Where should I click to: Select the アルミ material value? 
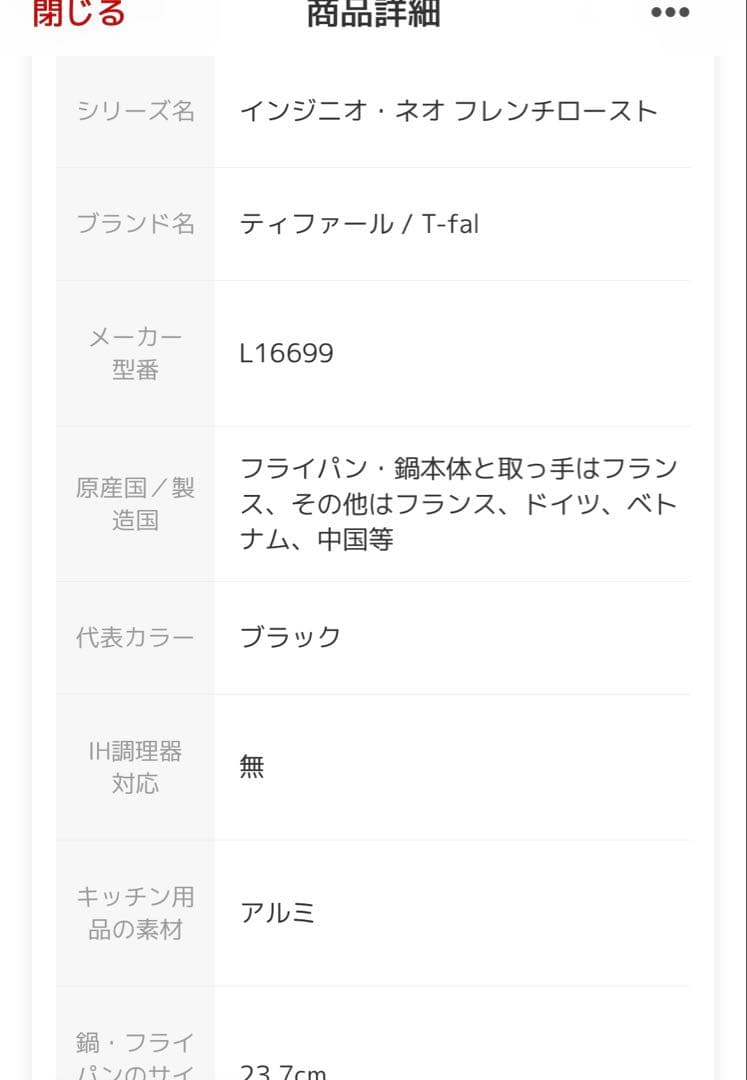[275, 913]
